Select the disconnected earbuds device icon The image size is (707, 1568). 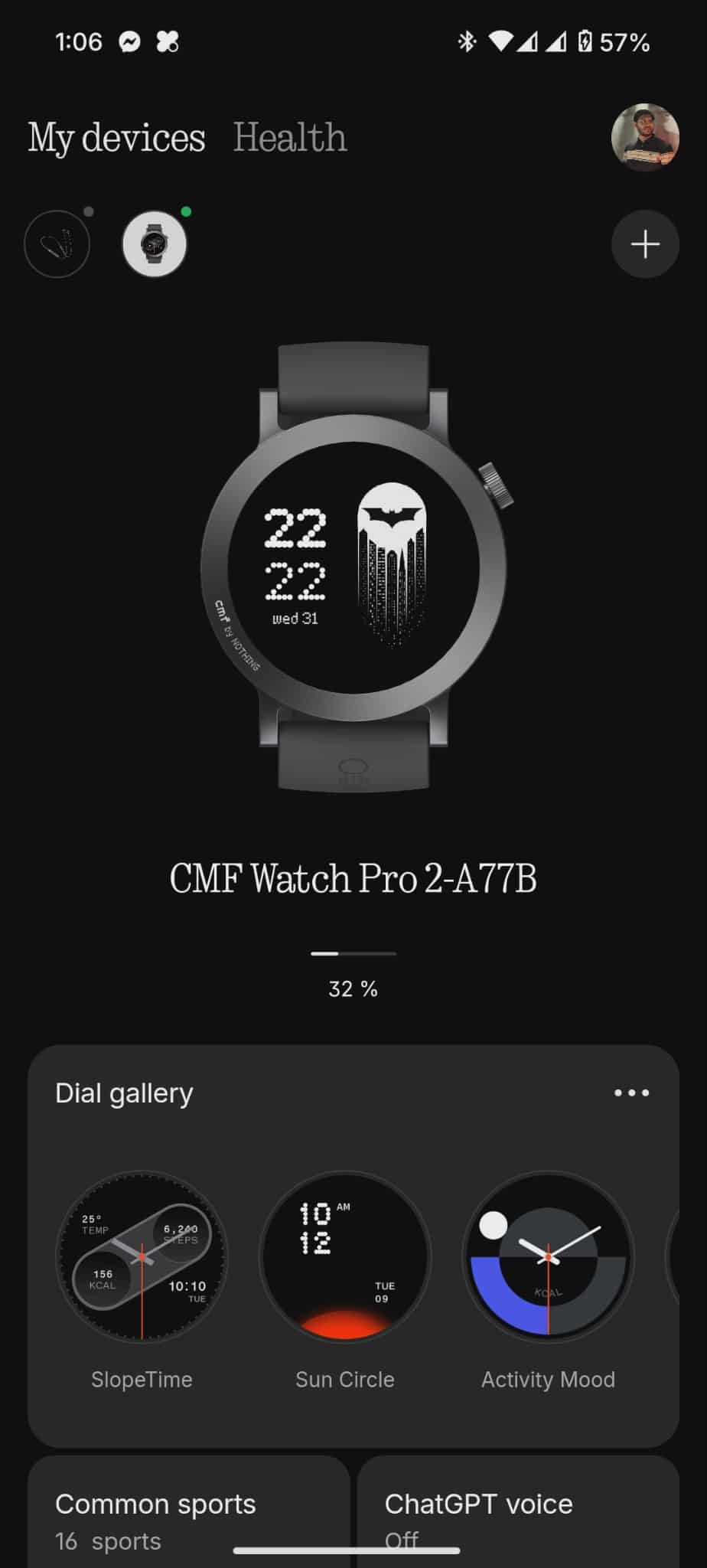coord(57,244)
